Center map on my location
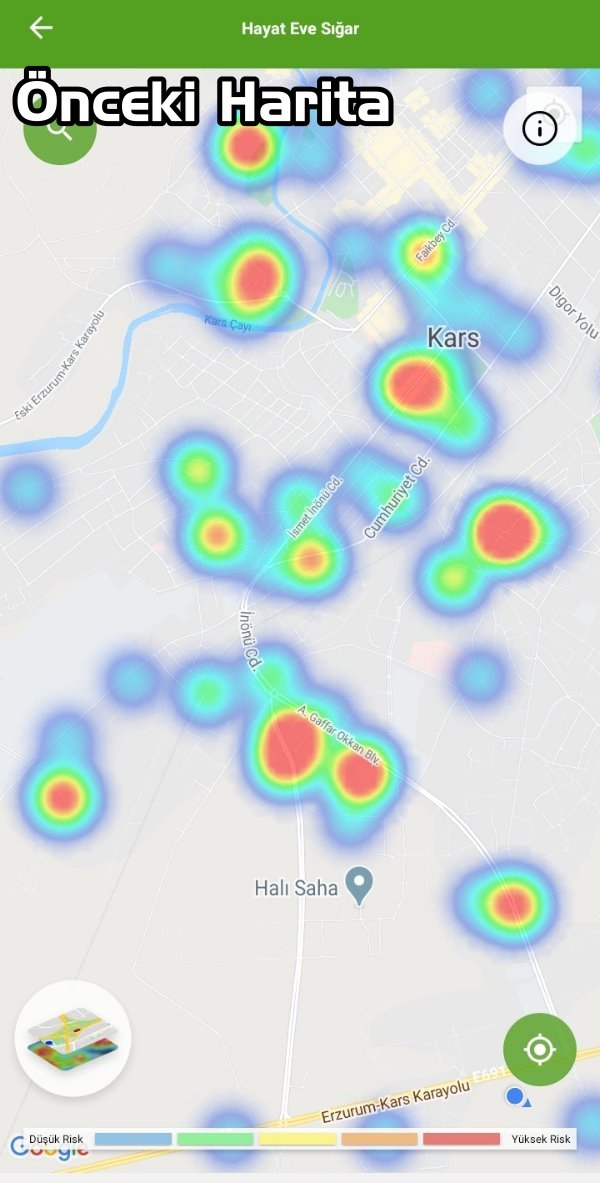The width and height of the screenshot is (600, 1183). pos(540,1049)
